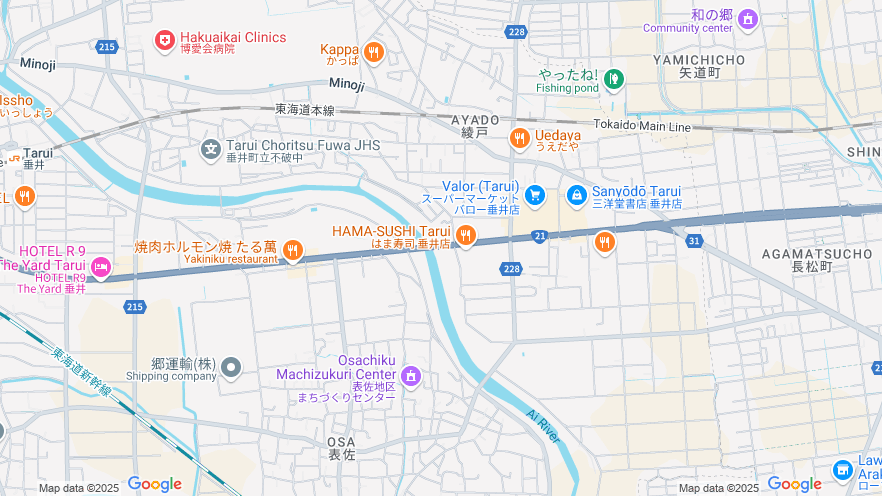Open the Fishing pond marker

coord(614,77)
